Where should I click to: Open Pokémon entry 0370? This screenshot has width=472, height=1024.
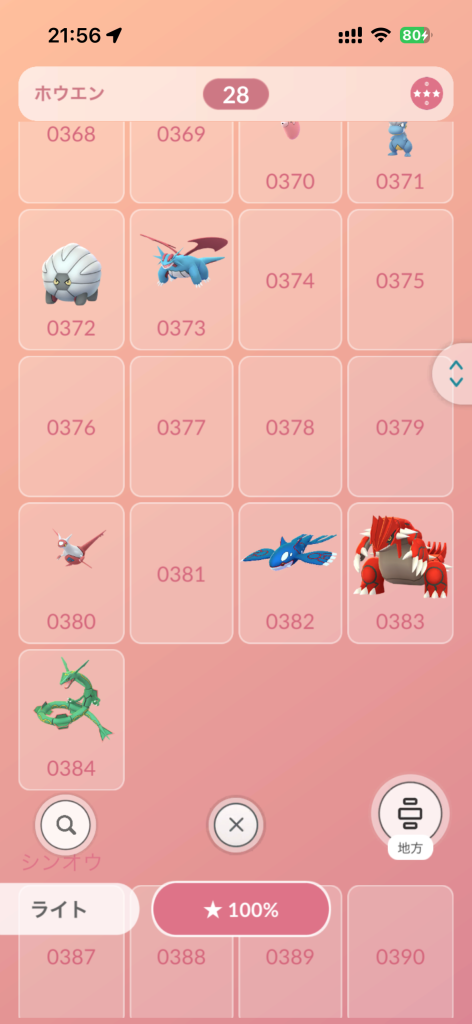pyautogui.click(x=290, y=162)
